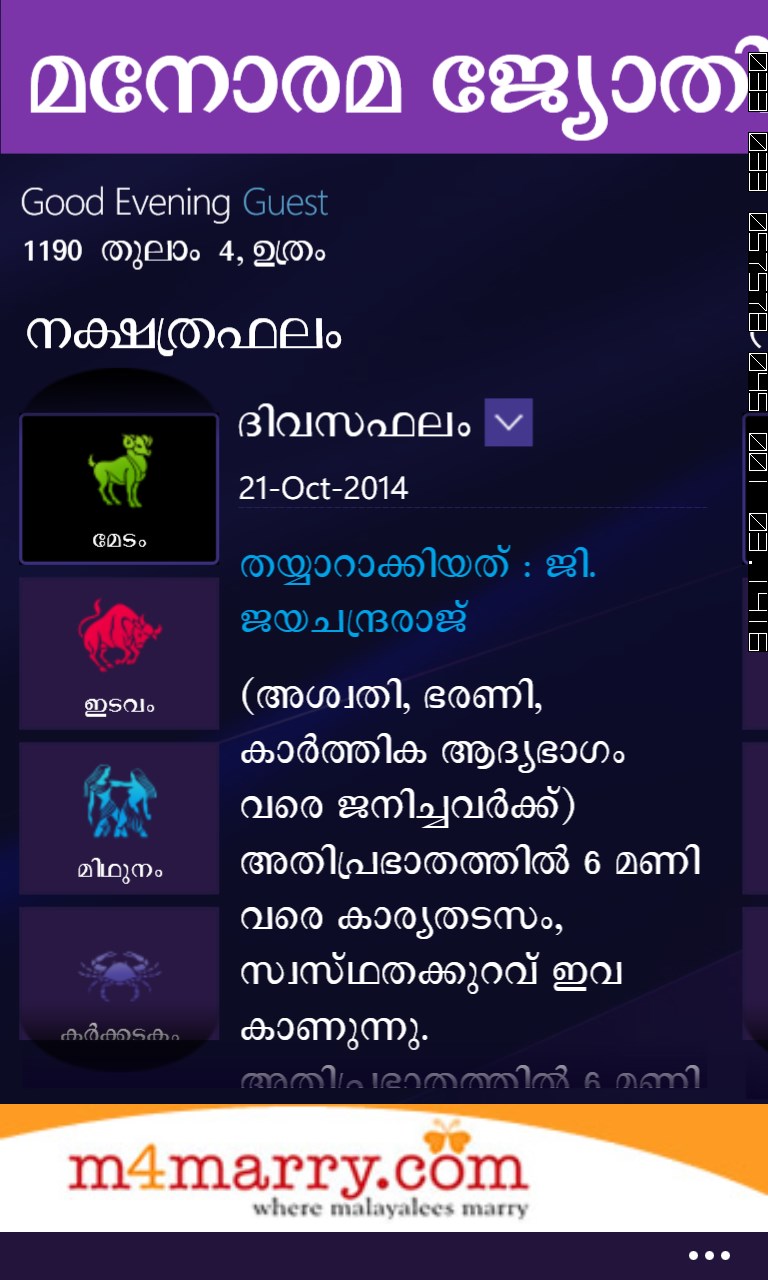This screenshot has width=768, height=1280.
Task: Expand the ദിവസഫലം dropdown arrow
Action: [508, 422]
